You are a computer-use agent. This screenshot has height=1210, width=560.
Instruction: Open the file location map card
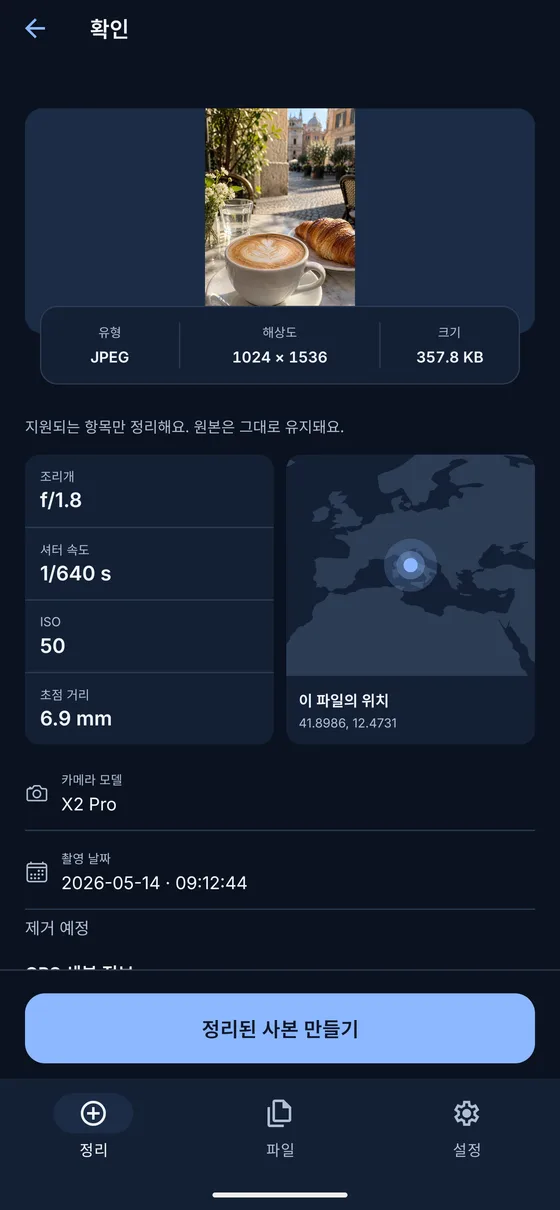pyautogui.click(x=410, y=599)
